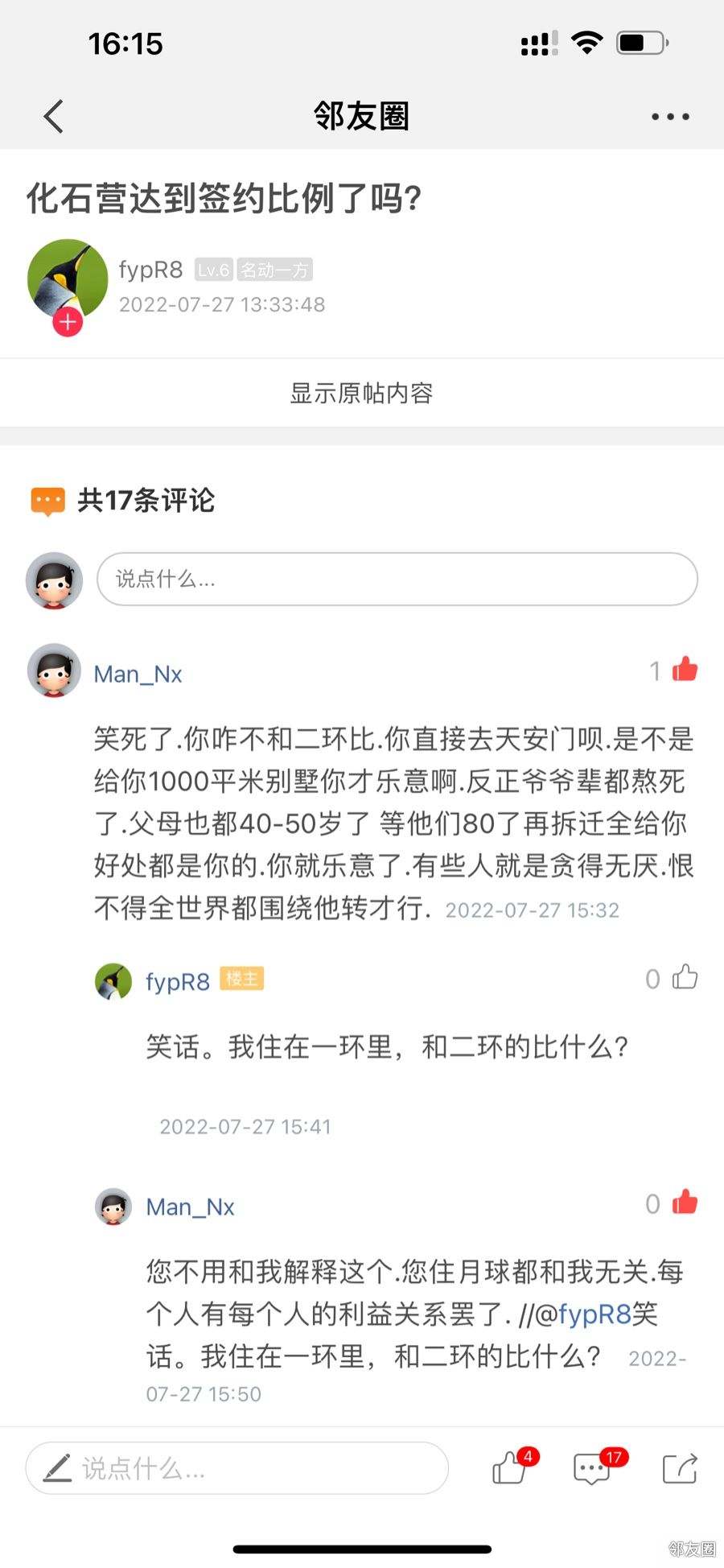
Task: Open Man_Nx's profile from the first comment
Action: tap(138, 674)
